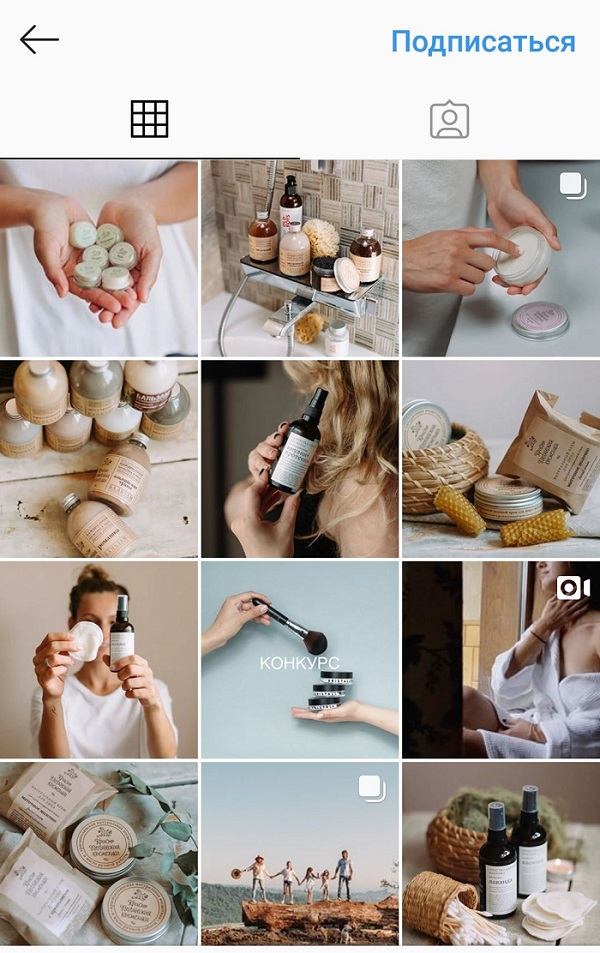Open carousel post with cream jar

point(500,258)
